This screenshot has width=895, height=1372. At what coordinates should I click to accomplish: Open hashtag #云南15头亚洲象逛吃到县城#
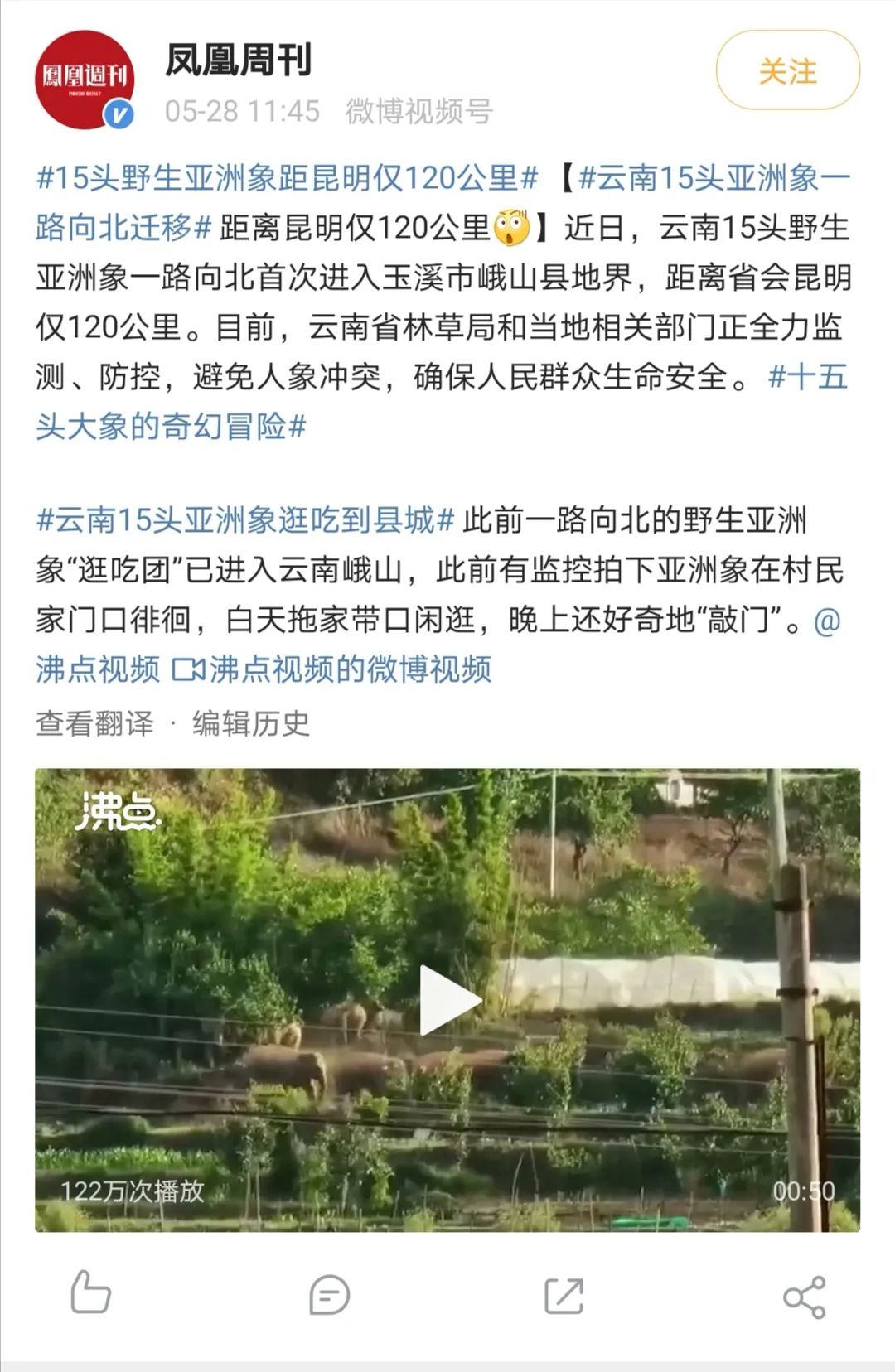point(245,520)
